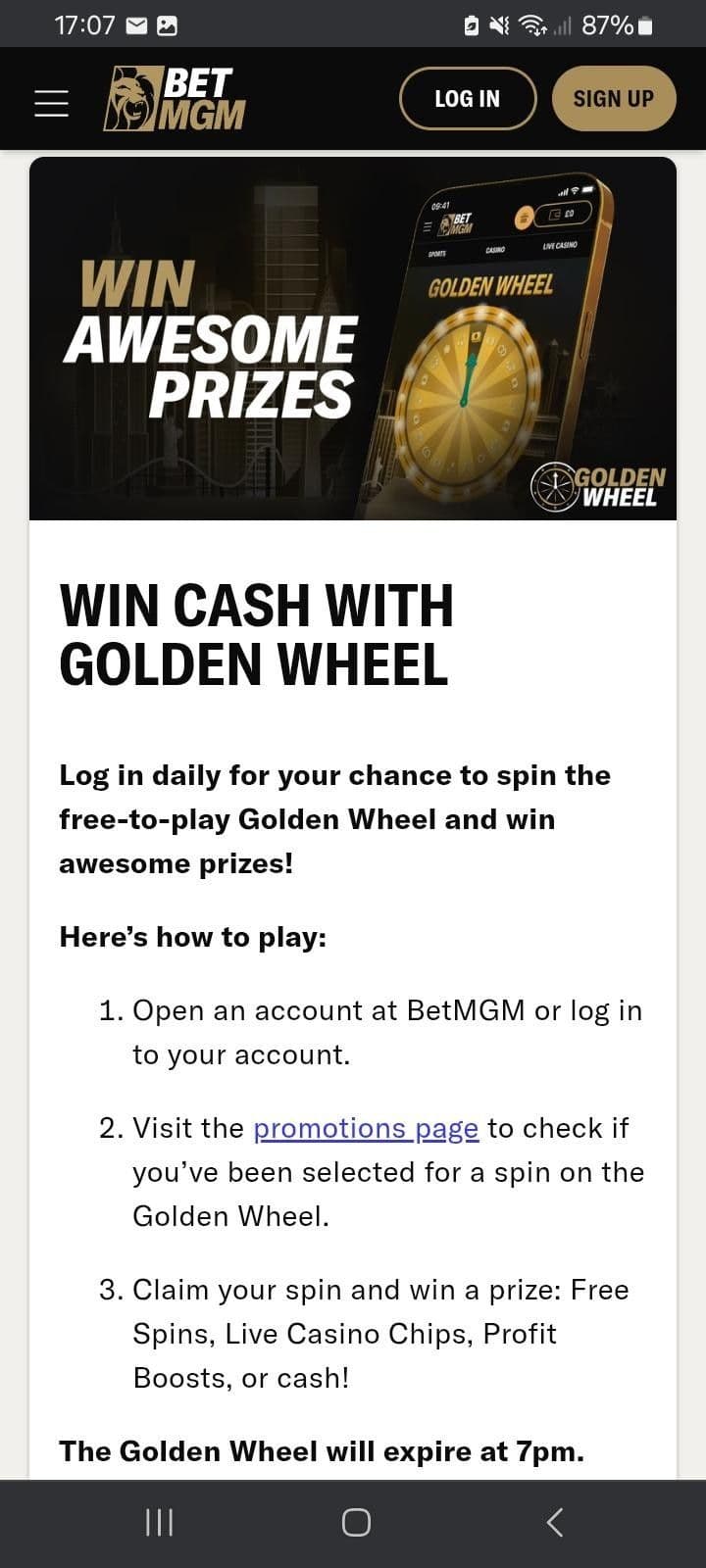Tap the gallery notification icon
The width and height of the screenshot is (706, 1568).
pos(169,24)
